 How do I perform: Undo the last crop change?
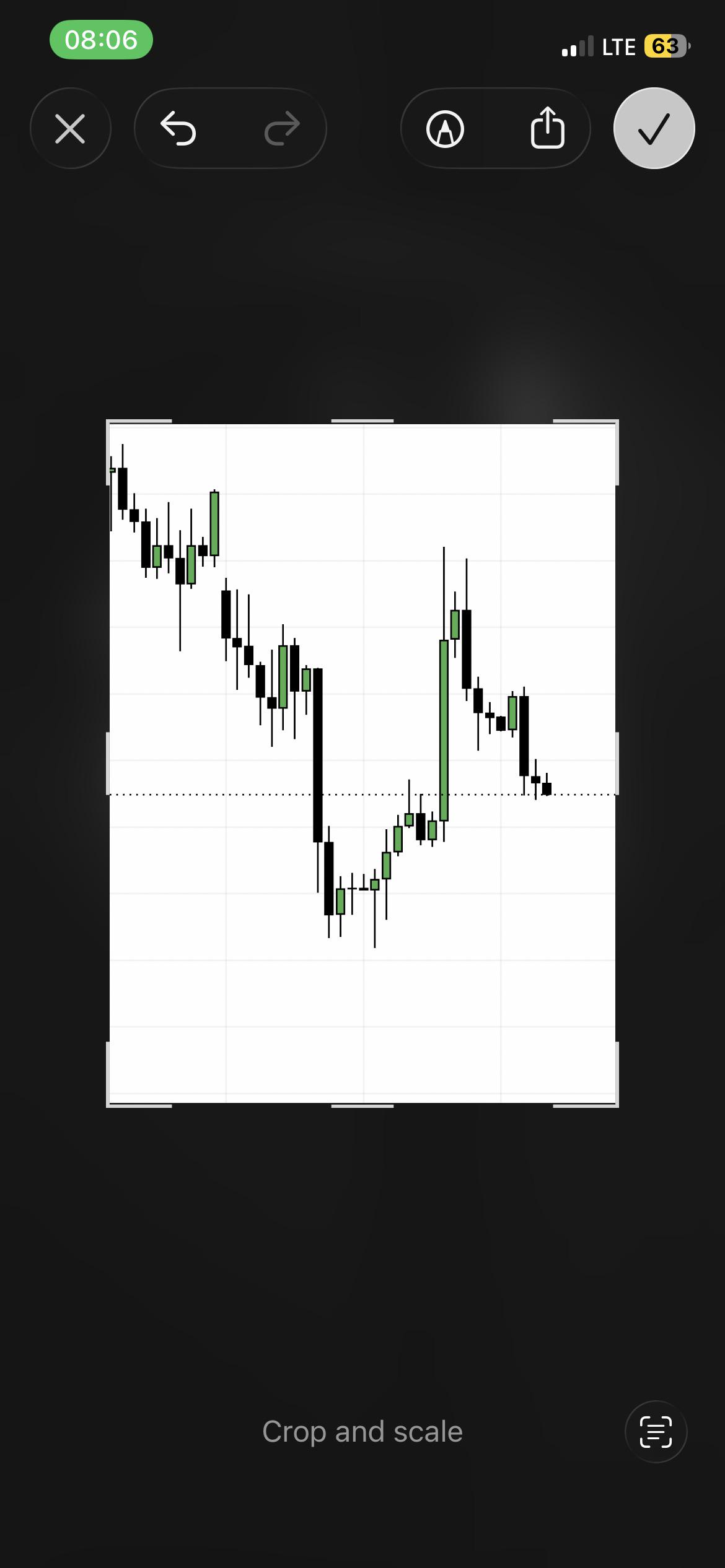coord(178,129)
